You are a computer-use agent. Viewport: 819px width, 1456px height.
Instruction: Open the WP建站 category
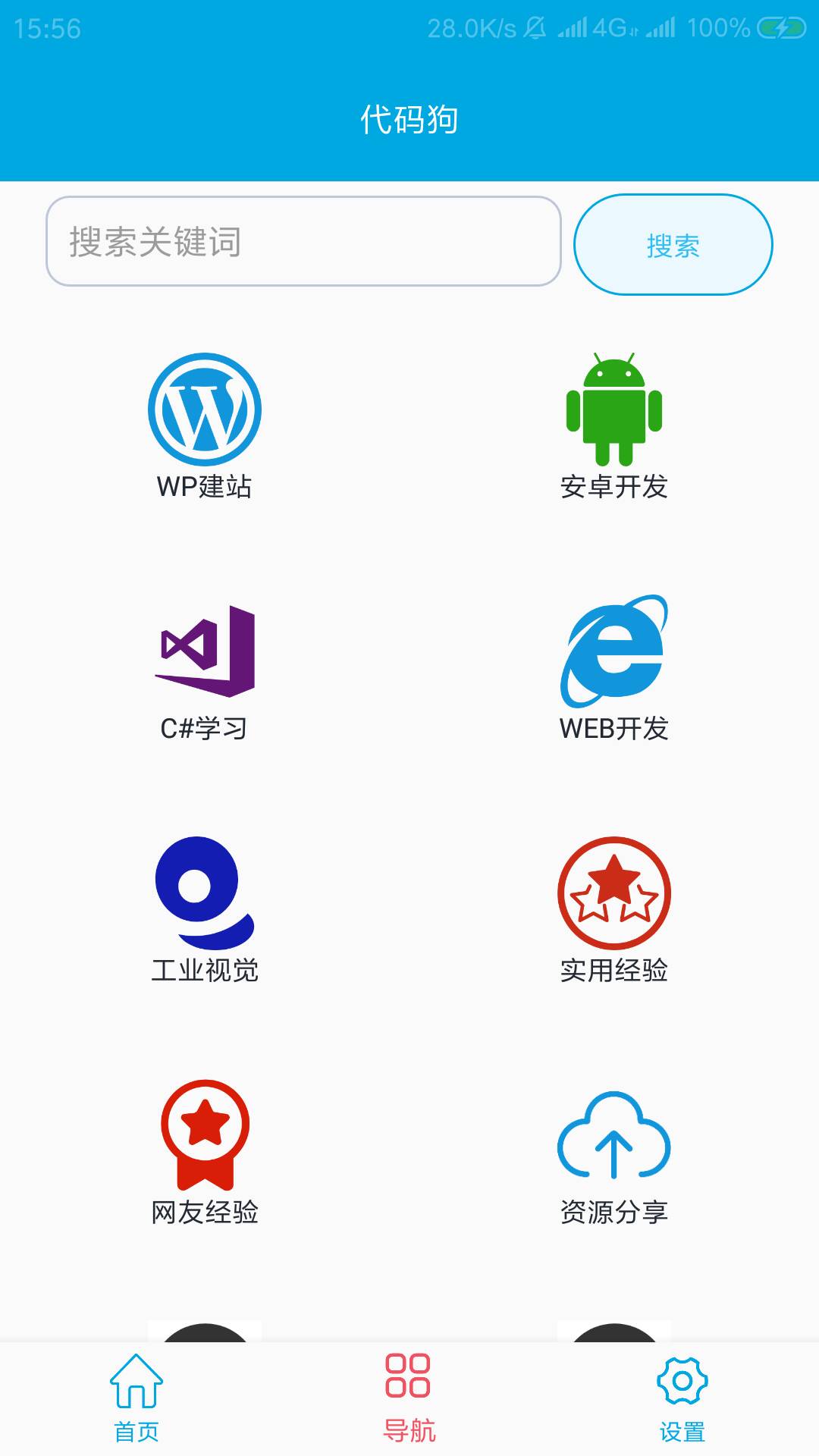pos(205,426)
